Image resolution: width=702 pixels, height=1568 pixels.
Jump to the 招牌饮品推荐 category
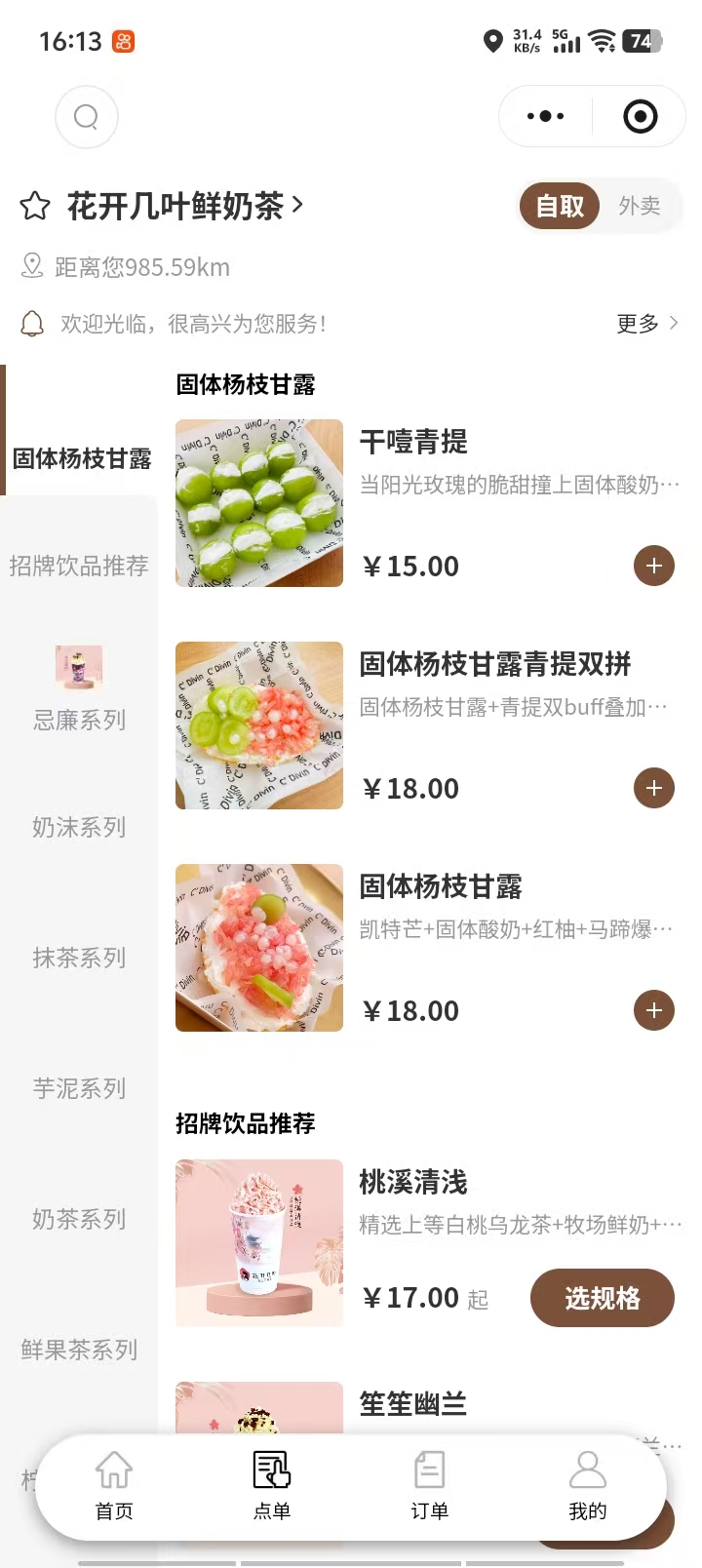click(x=79, y=566)
